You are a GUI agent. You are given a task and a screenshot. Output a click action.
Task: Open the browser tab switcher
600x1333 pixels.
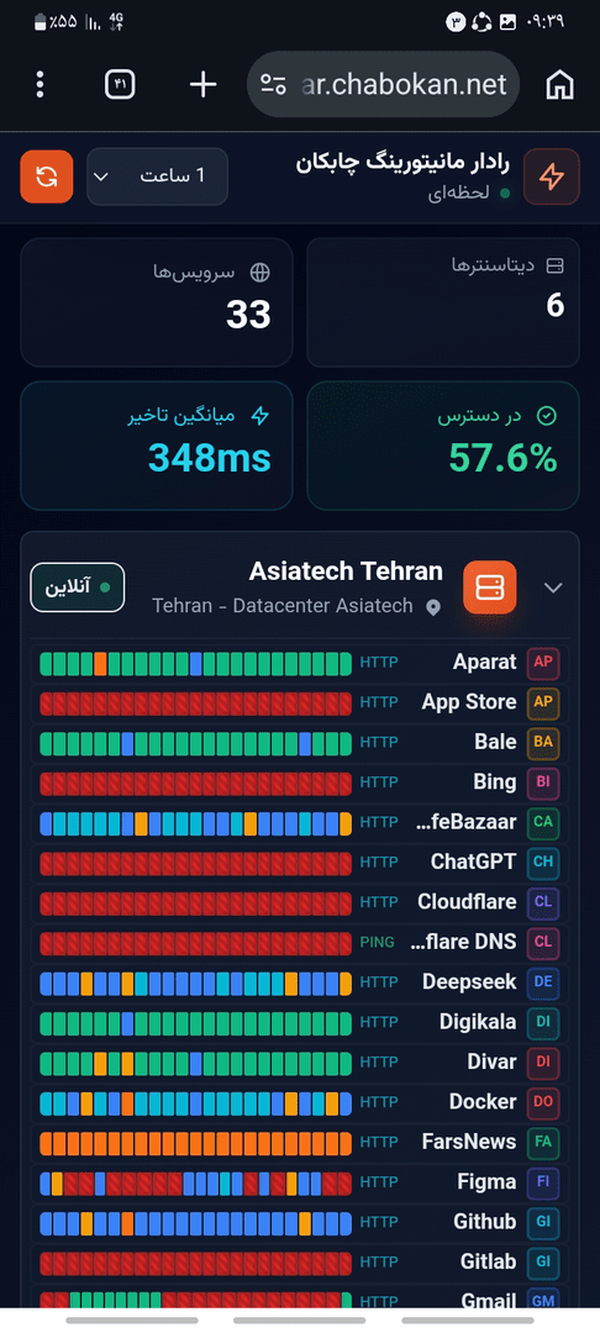click(120, 84)
